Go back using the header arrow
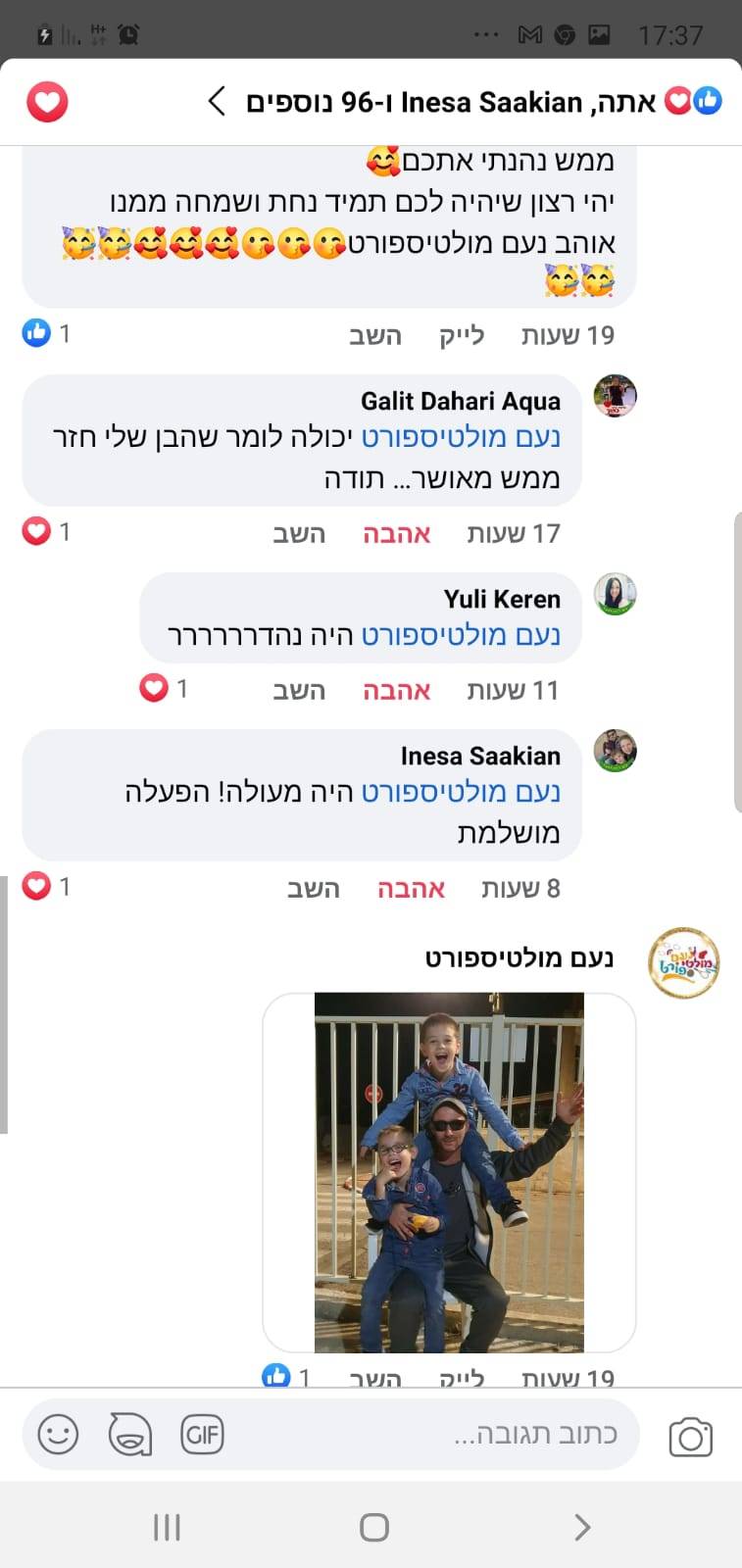The image size is (742, 1568). (218, 101)
